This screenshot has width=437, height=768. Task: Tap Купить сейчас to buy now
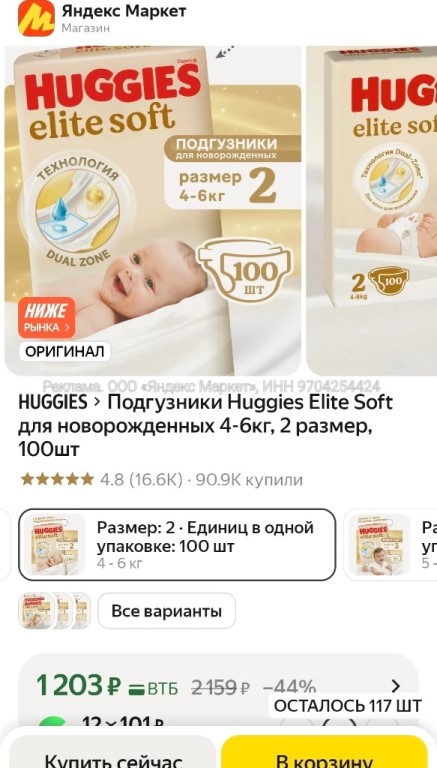[113, 752]
